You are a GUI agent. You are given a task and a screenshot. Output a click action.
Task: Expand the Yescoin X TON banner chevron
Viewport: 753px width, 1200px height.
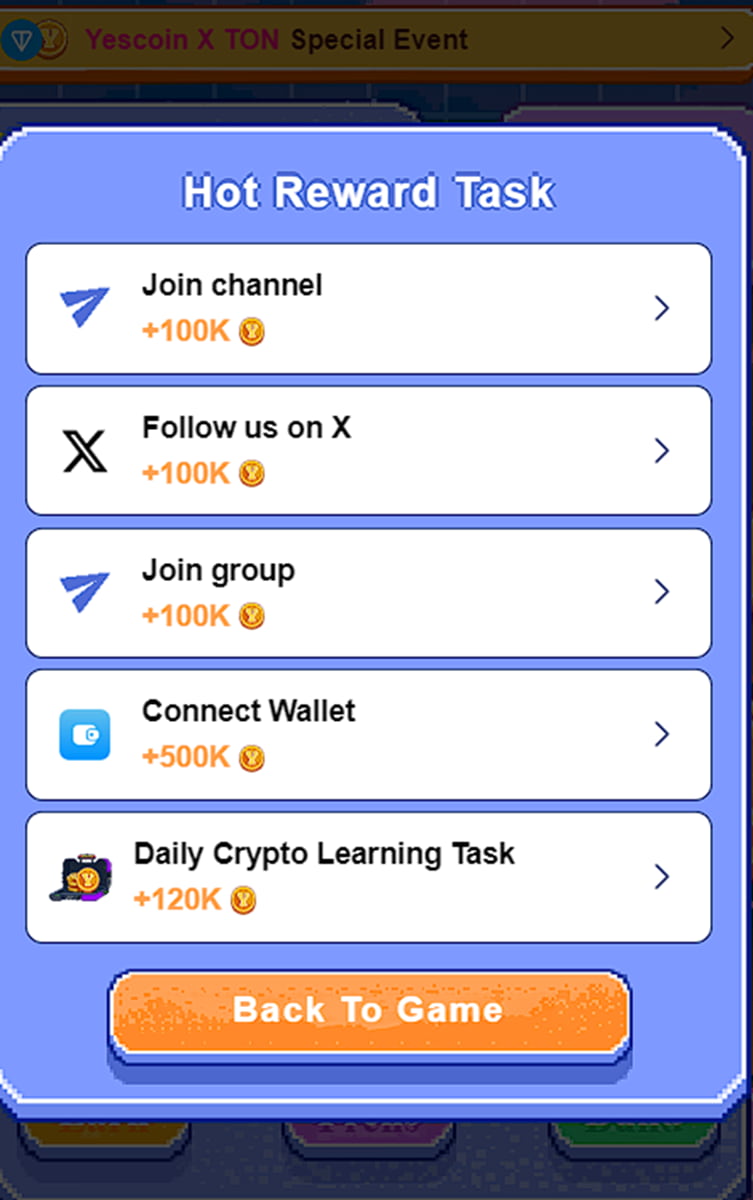click(x=727, y=39)
